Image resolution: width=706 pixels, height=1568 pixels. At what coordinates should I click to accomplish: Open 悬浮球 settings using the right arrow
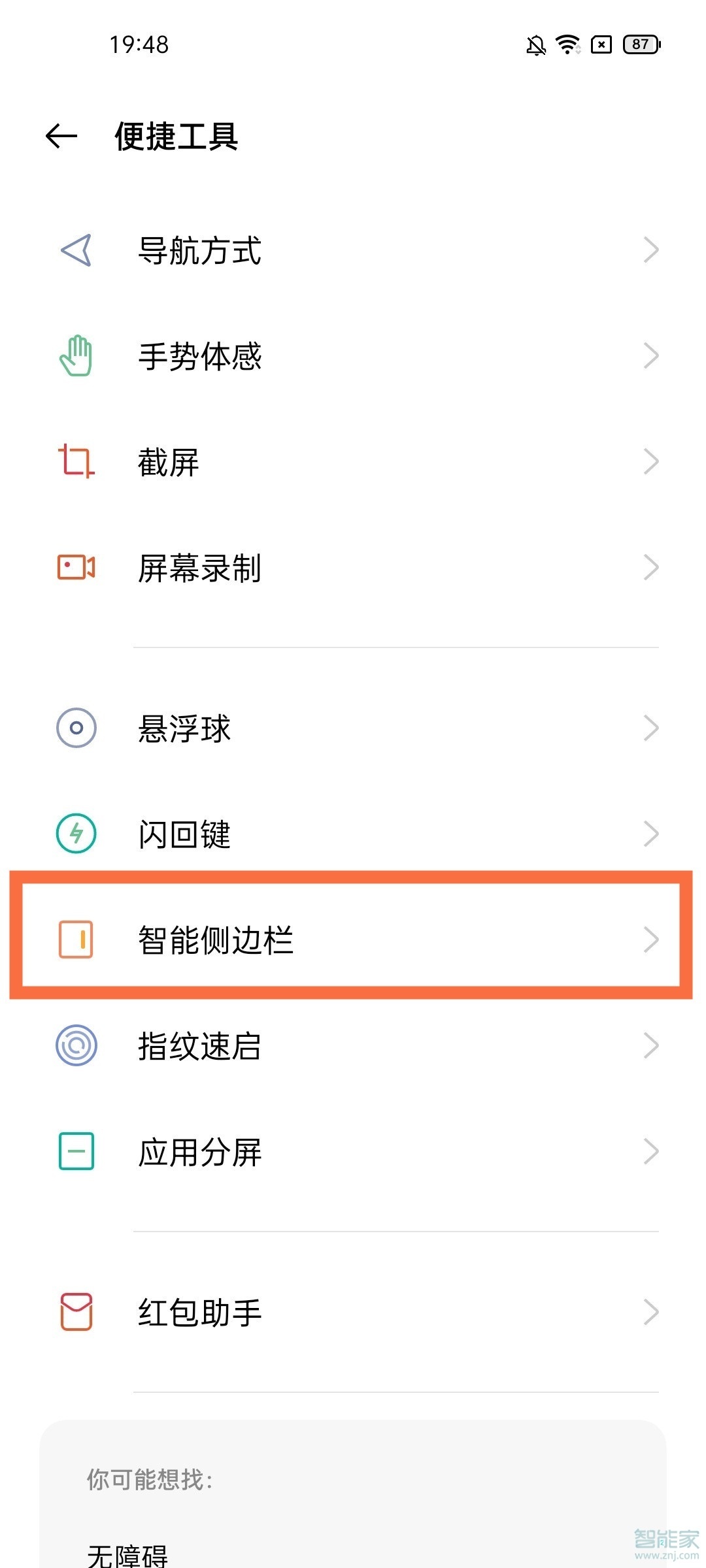pos(652,728)
